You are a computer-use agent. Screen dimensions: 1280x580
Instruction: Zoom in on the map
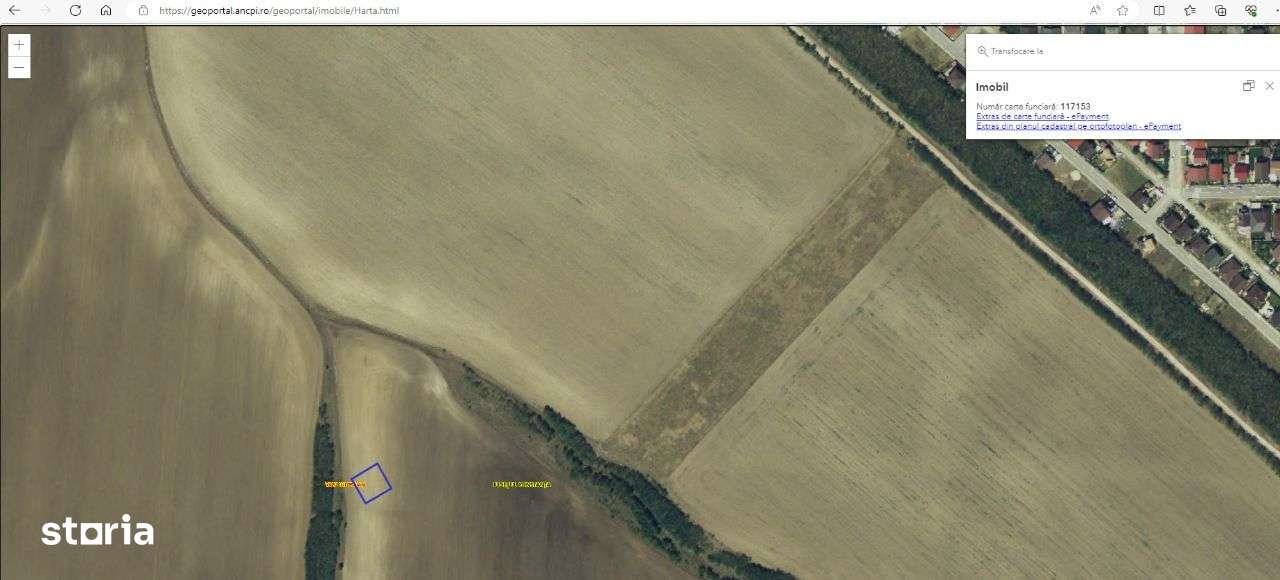click(x=19, y=45)
